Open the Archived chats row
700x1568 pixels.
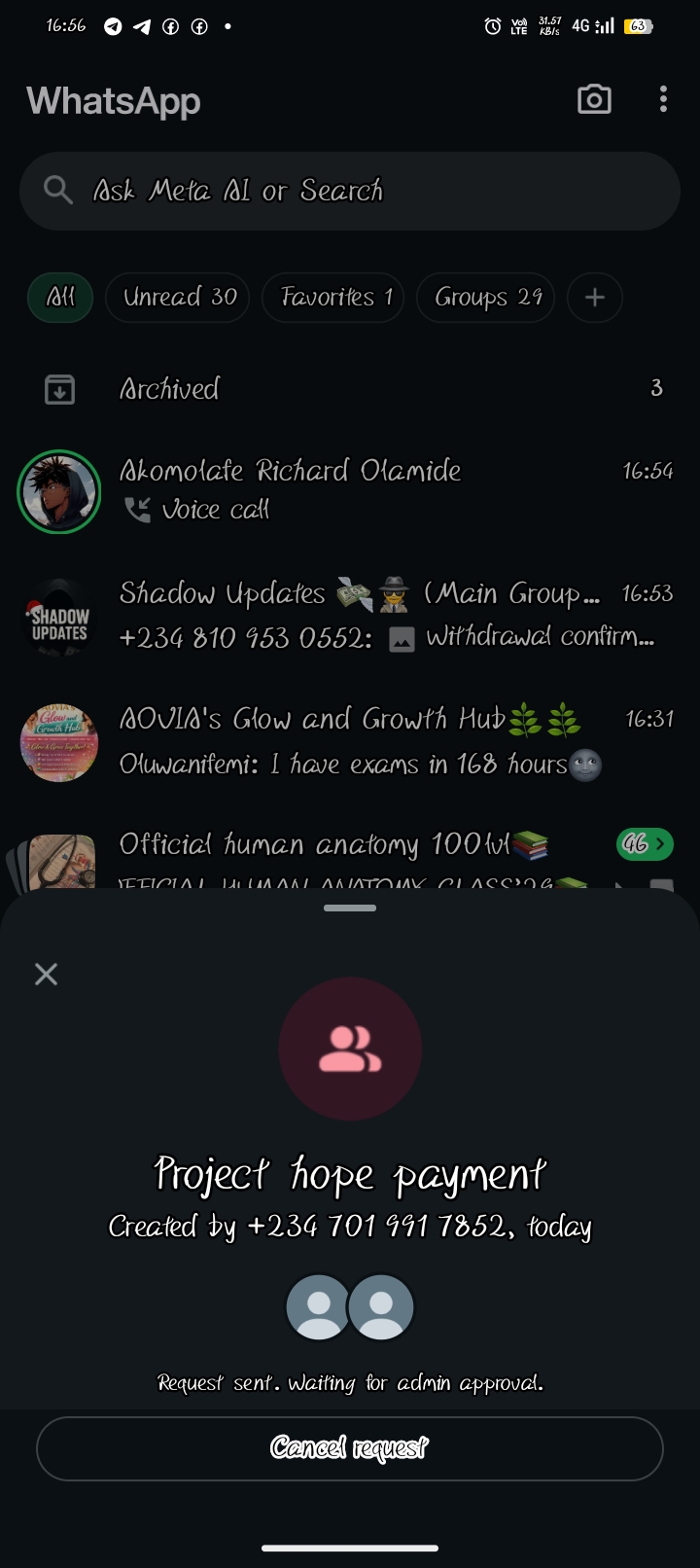(x=350, y=389)
